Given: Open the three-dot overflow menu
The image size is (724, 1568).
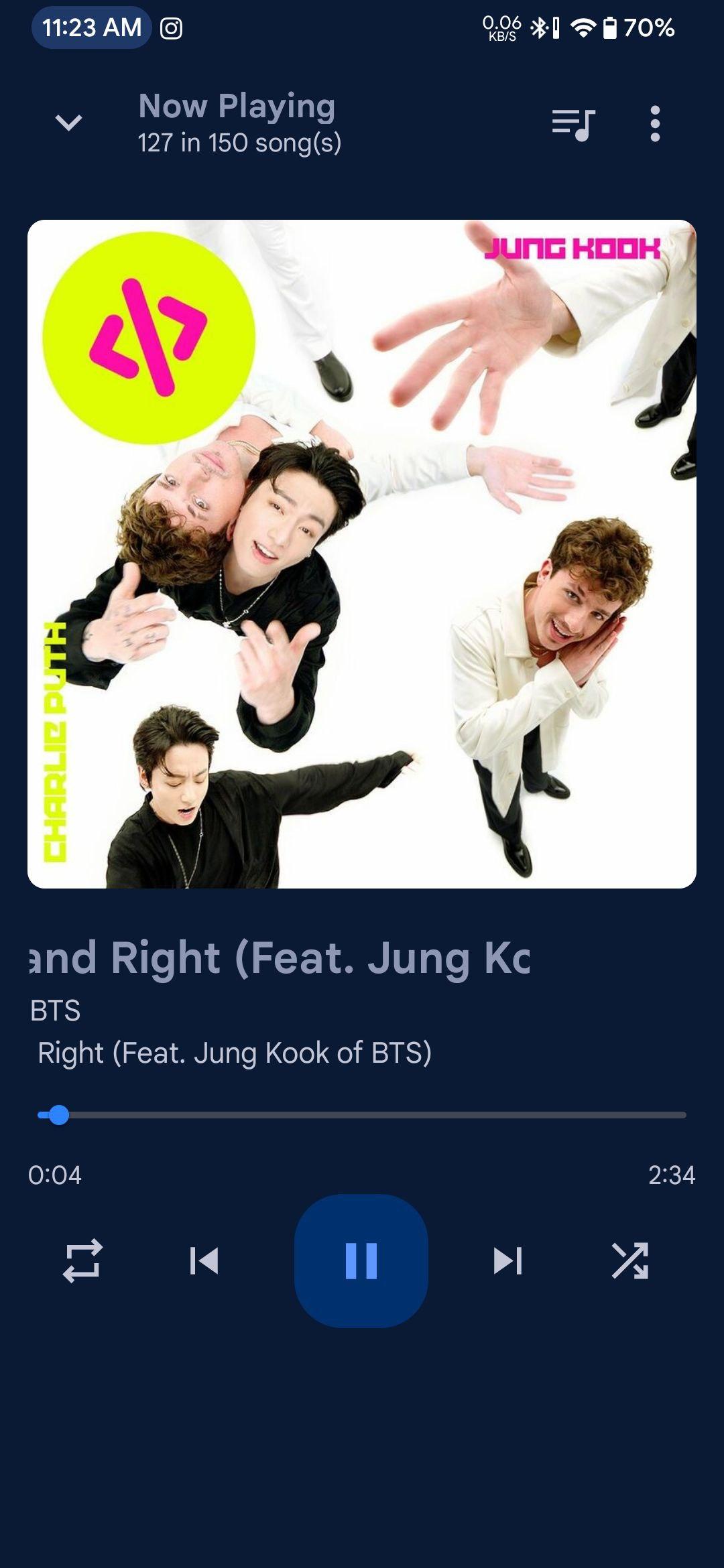Looking at the screenshot, I should (655, 124).
